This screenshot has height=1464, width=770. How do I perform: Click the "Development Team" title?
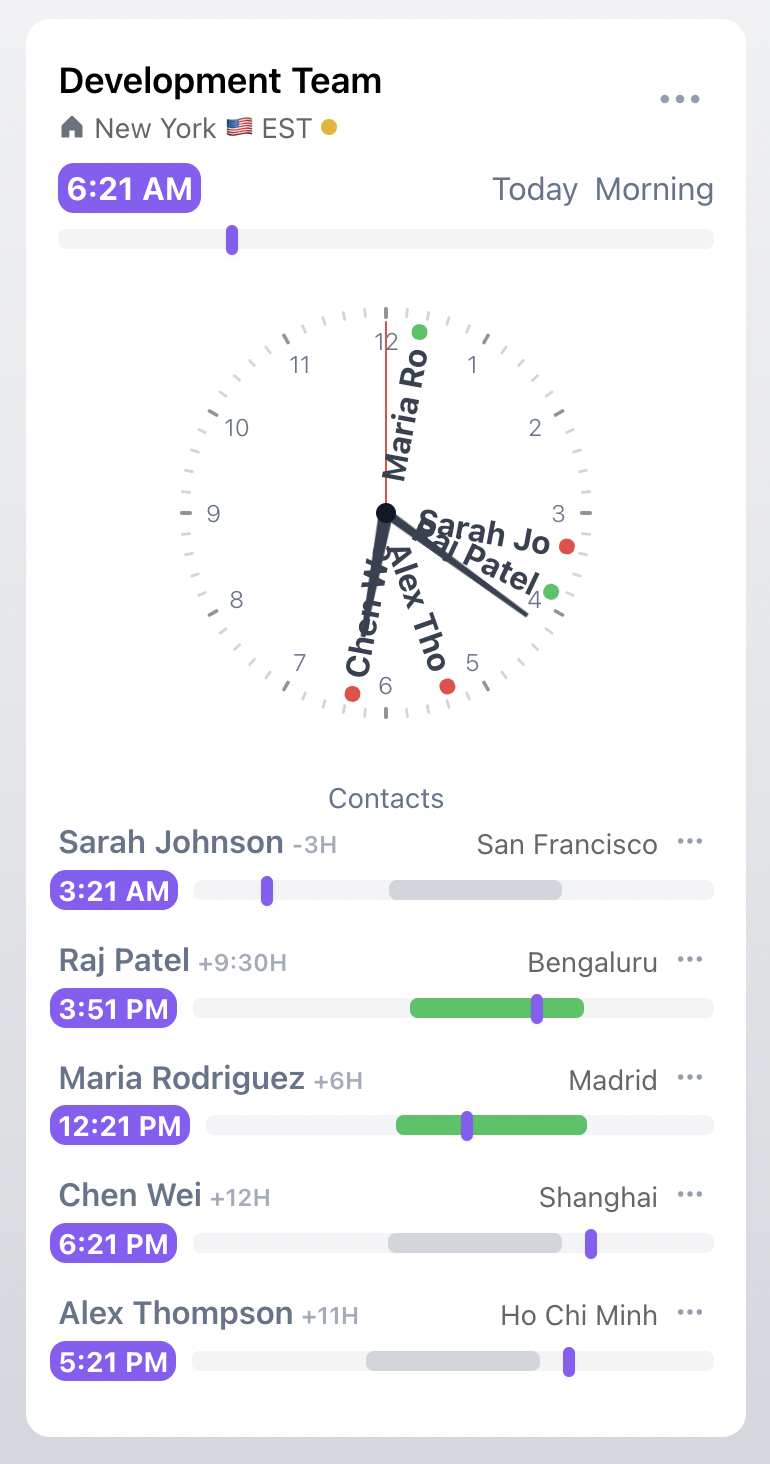pyautogui.click(x=220, y=81)
